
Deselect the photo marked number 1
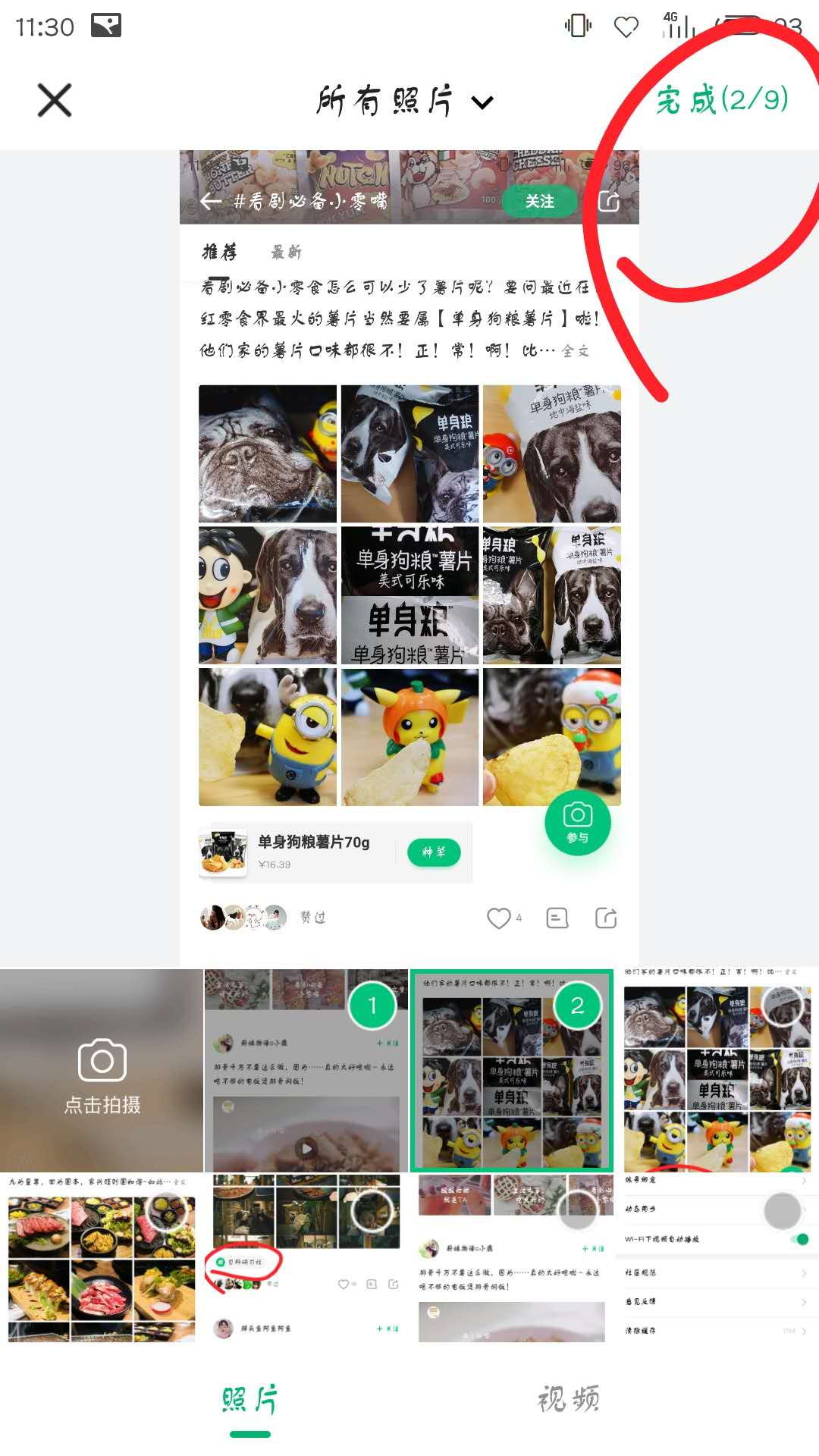372,1006
